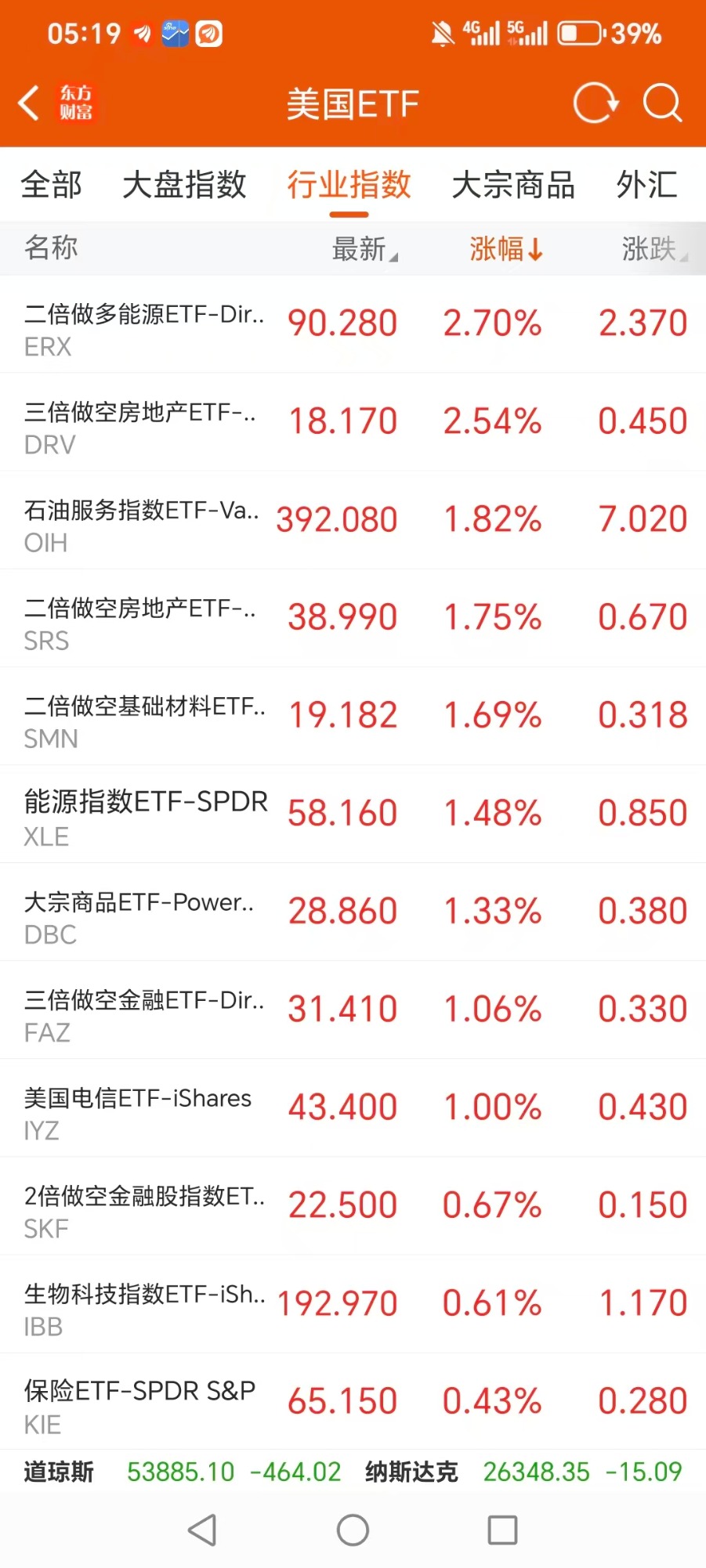Viewport: 706px width, 1568px height.
Task: Switch to the 大盘指数 tab
Action: (184, 185)
